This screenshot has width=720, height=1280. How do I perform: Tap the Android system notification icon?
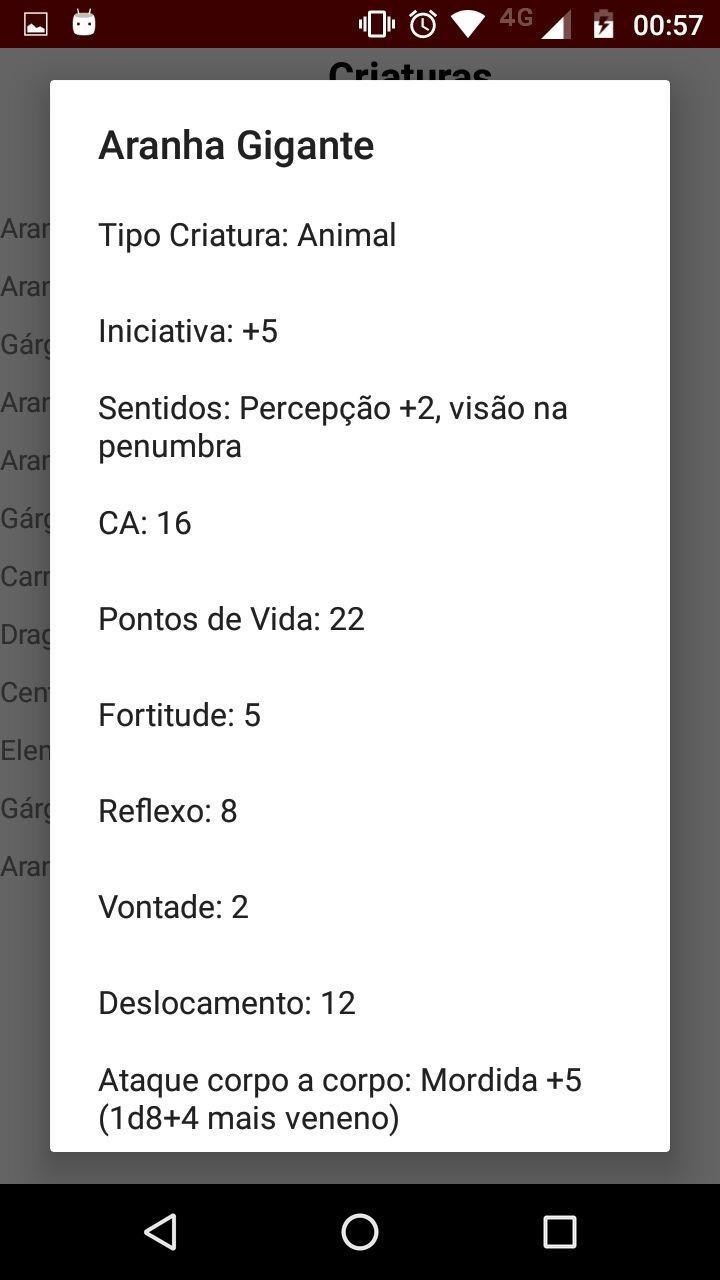(x=84, y=21)
